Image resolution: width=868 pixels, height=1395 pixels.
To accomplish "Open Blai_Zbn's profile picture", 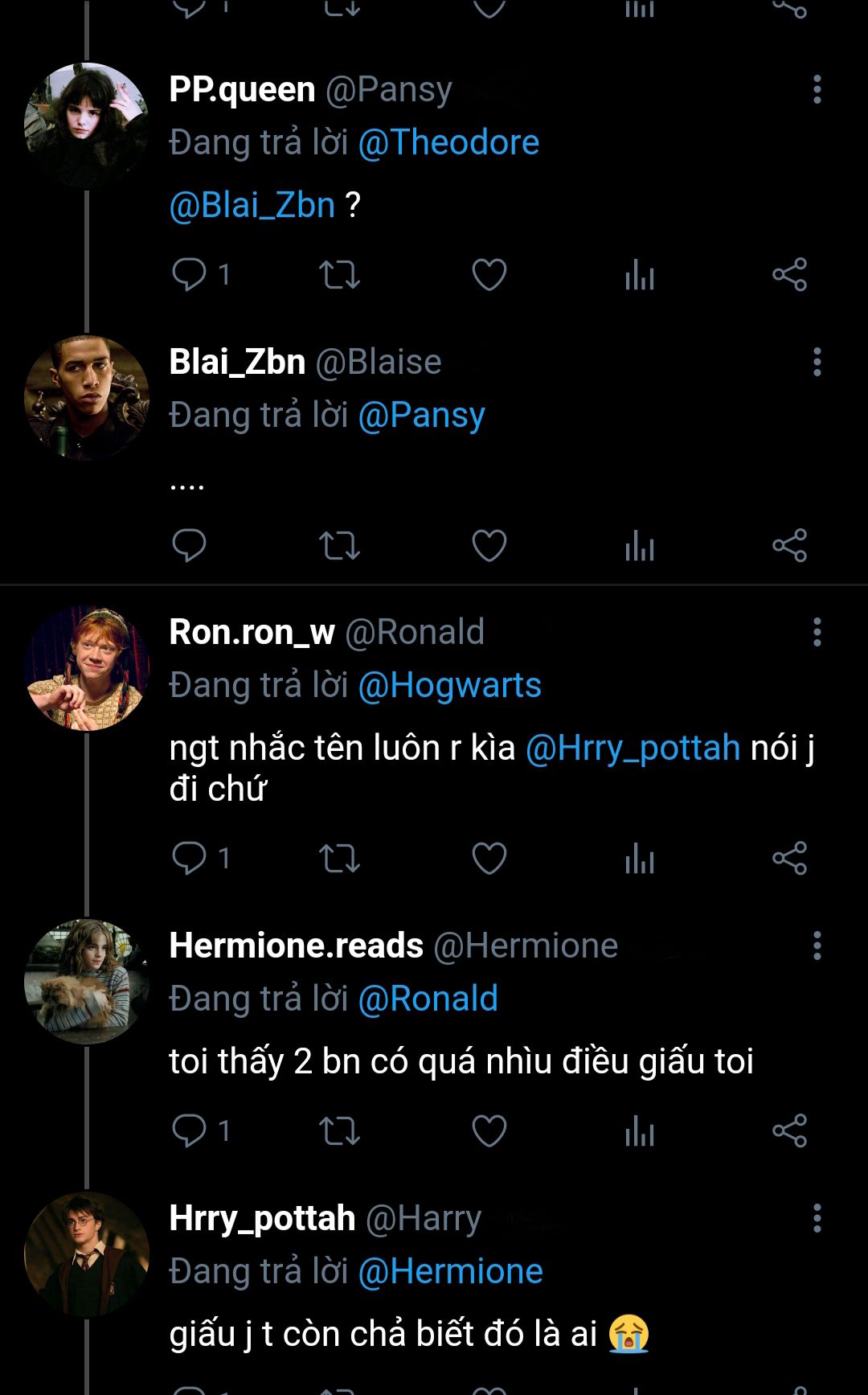I will pyautogui.click(x=87, y=398).
